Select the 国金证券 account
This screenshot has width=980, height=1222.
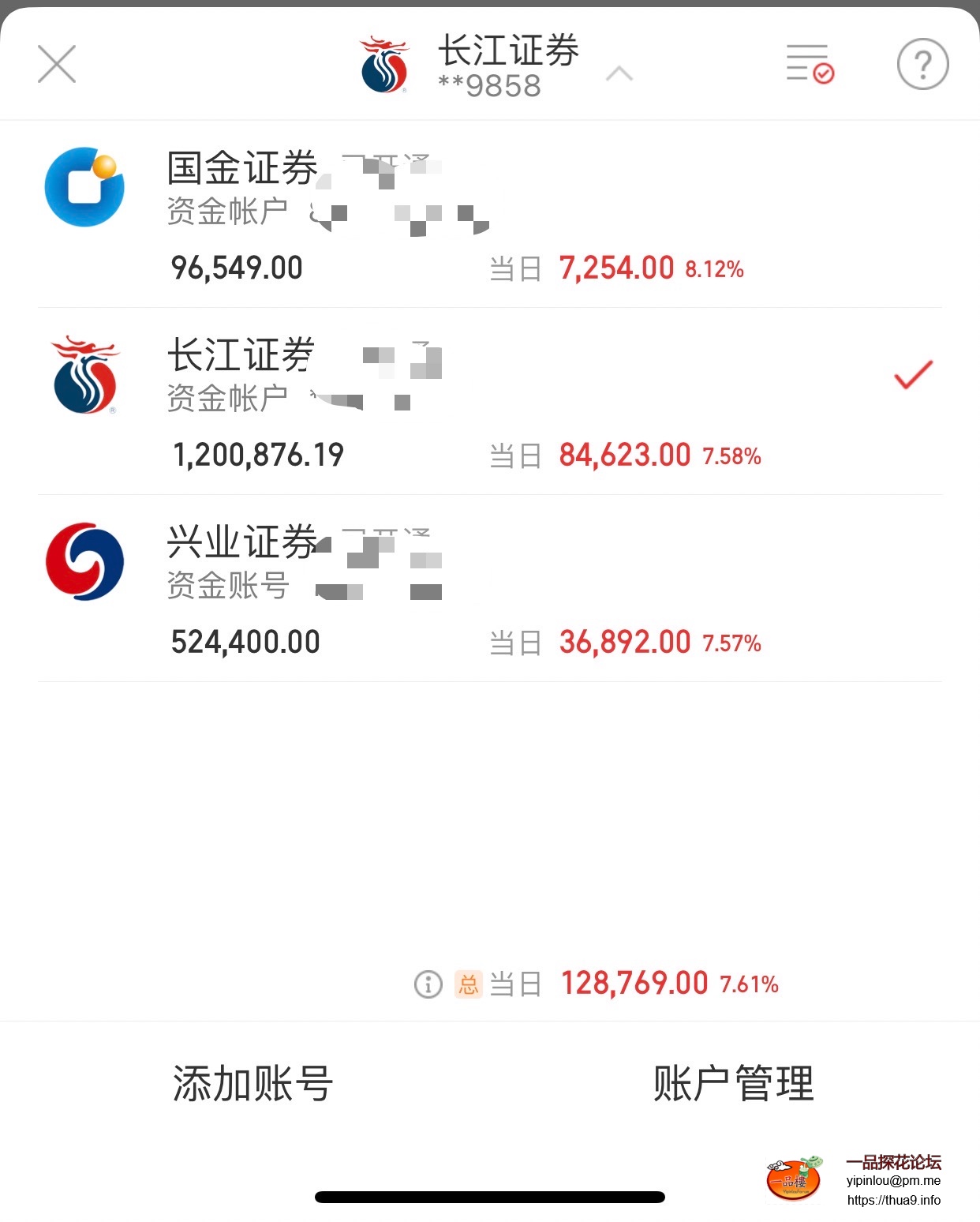point(489,215)
